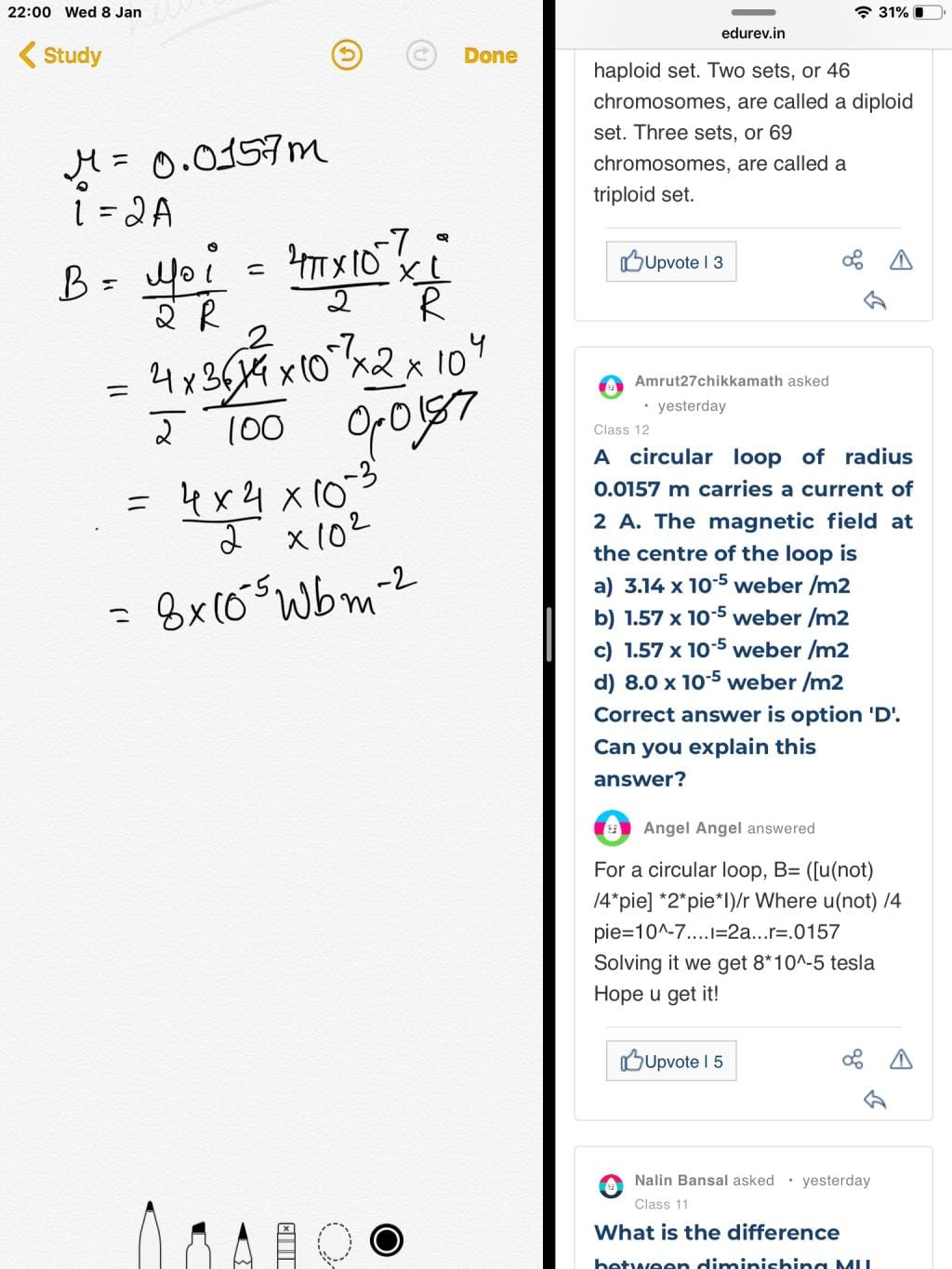Reply to the chromosomes answer
The height and width of the screenshot is (1269, 952).
pos(875,301)
